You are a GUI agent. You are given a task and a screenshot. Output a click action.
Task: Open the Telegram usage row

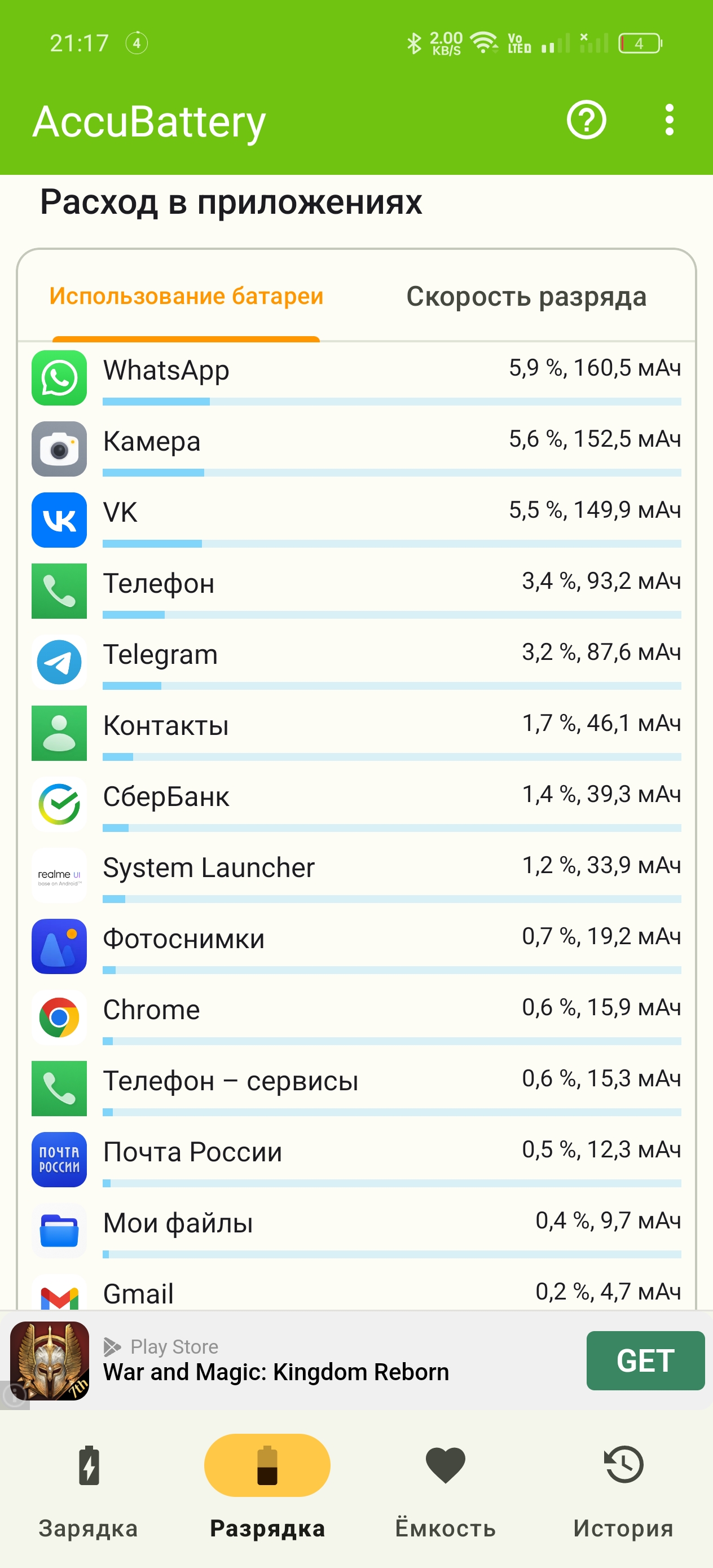pos(356,662)
